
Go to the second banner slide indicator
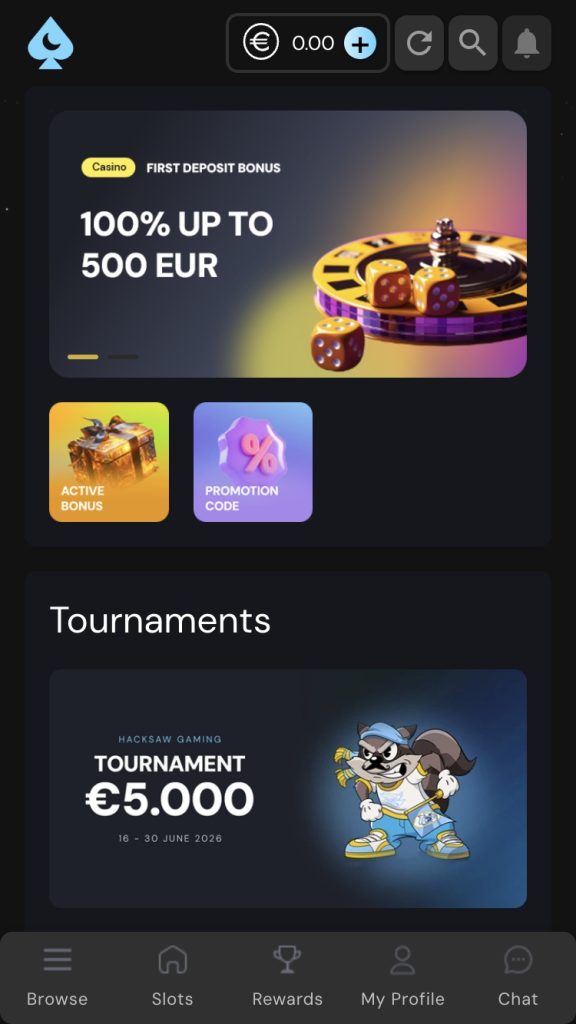click(123, 357)
